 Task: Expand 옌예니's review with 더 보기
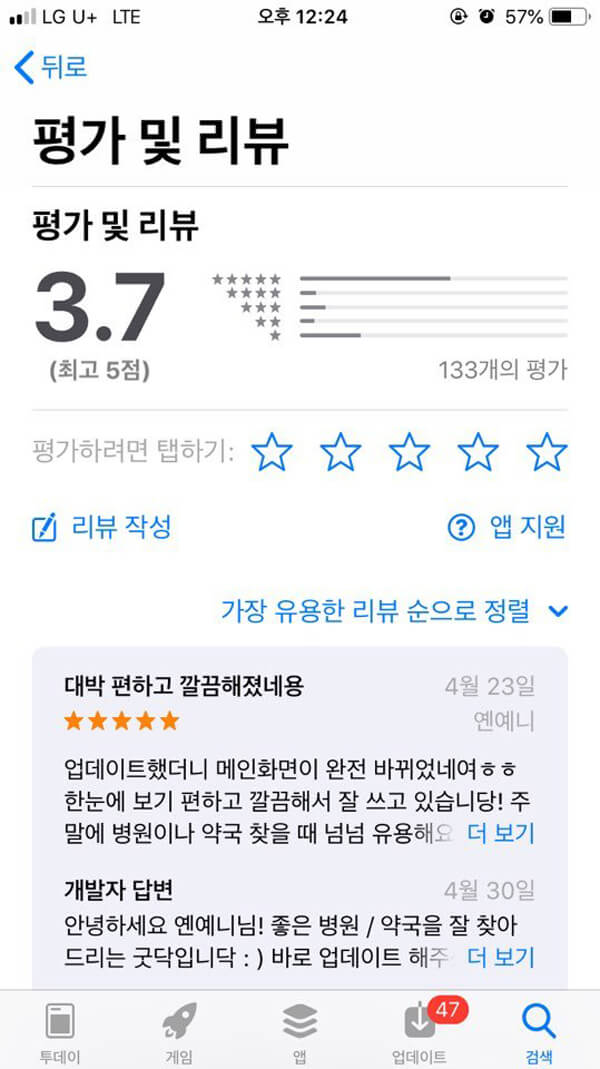click(x=501, y=832)
